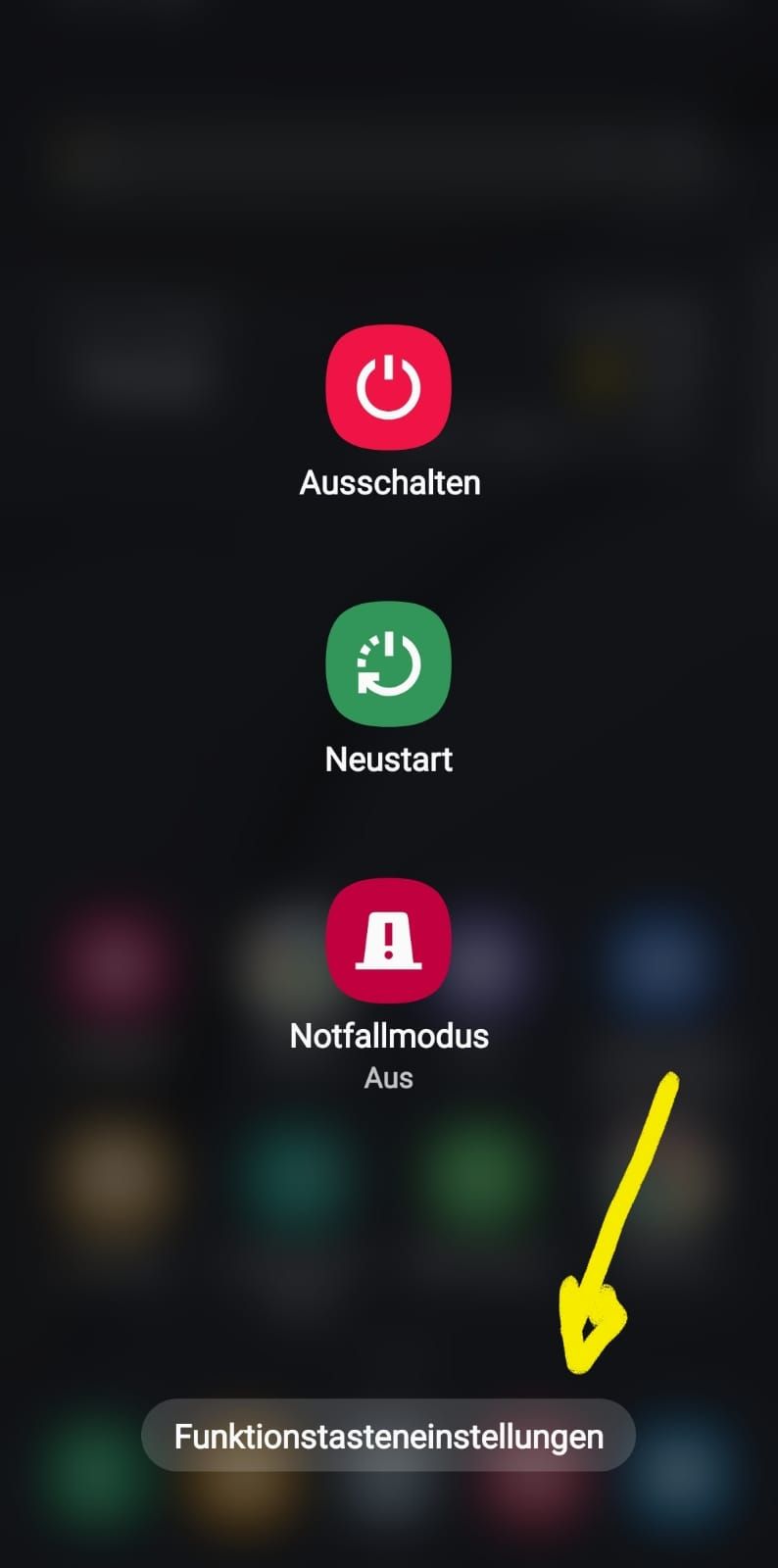Select Neustart to restart the phone
The image size is (778, 1568).
[x=388, y=663]
